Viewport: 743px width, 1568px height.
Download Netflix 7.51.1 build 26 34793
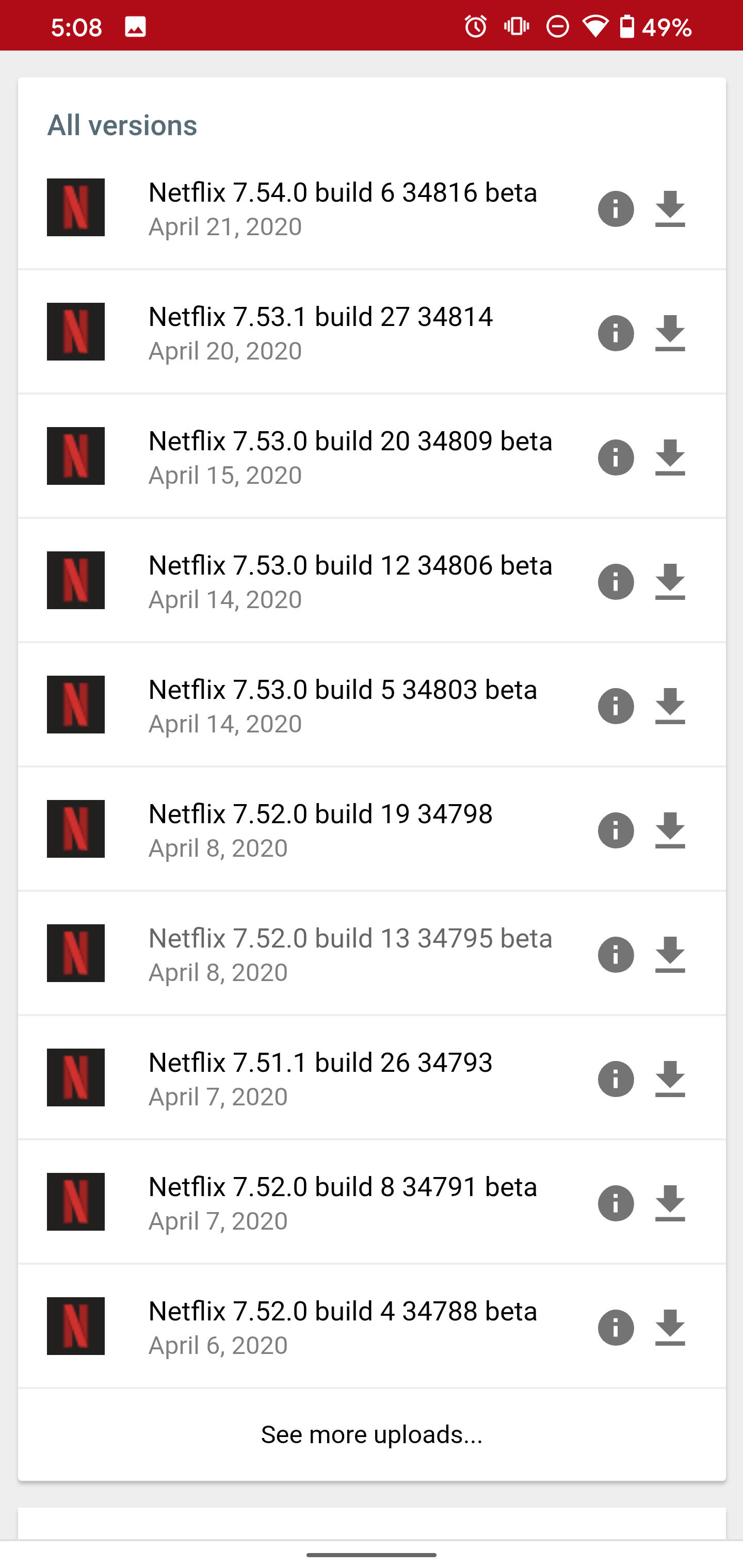tap(670, 1079)
